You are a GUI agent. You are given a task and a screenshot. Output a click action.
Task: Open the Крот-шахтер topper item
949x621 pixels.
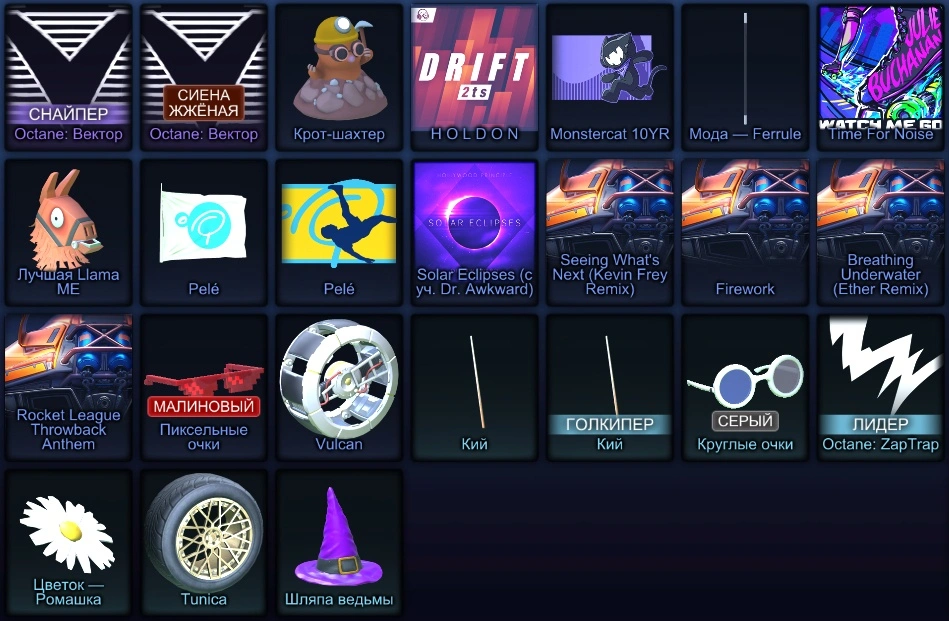[339, 75]
